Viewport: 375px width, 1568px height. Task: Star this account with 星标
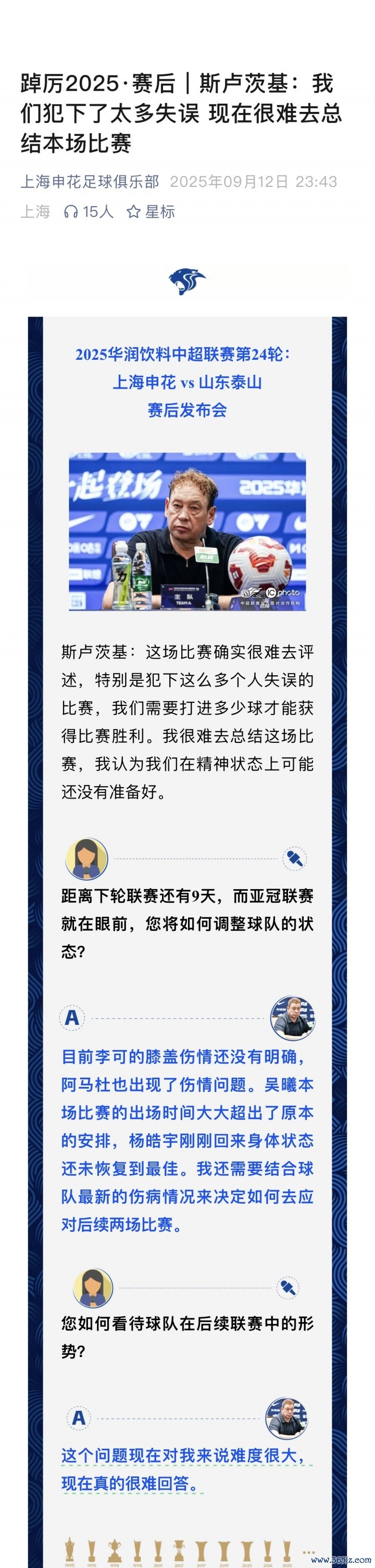[151, 212]
